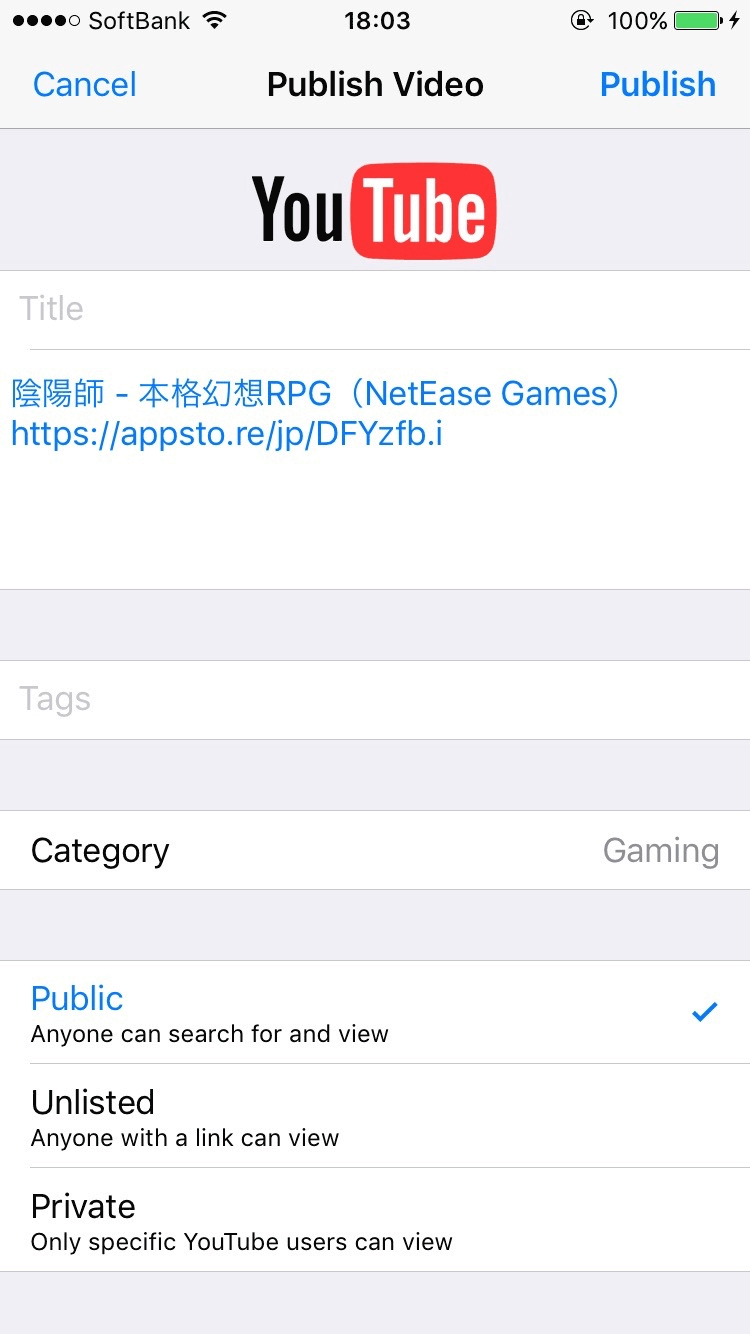Open the Category row set to Gaming

[x=375, y=850]
